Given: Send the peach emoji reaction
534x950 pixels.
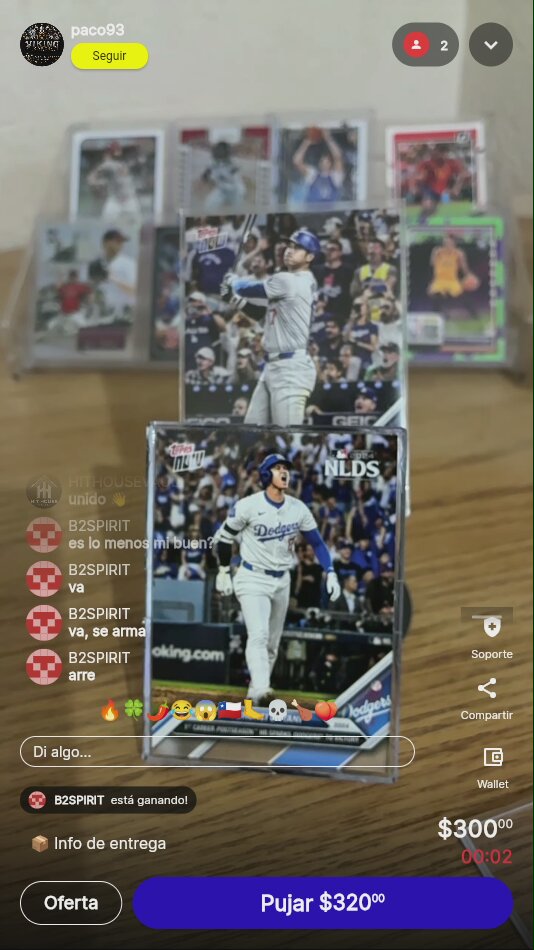Looking at the screenshot, I should (x=325, y=710).
